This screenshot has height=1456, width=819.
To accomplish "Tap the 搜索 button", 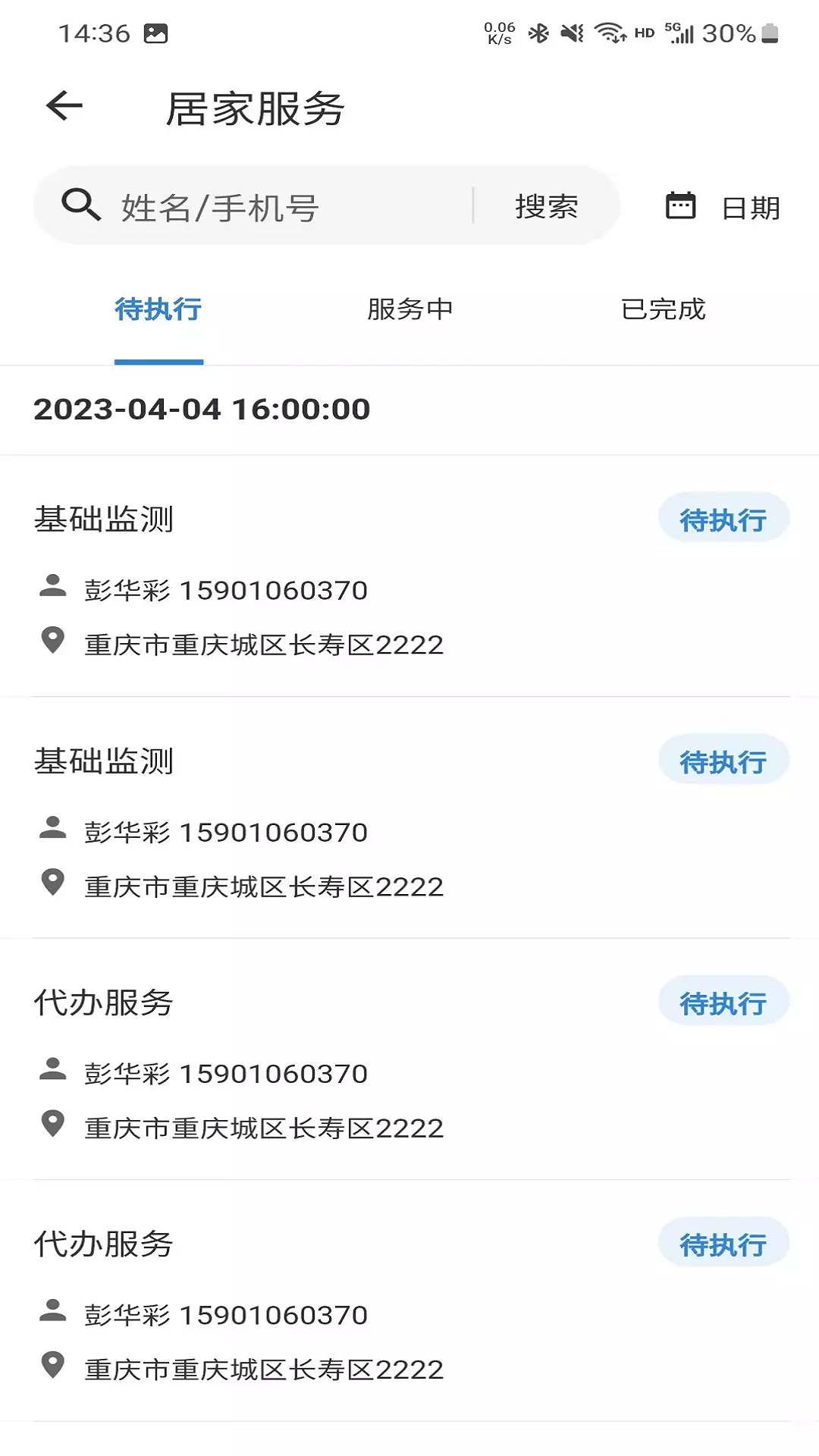I will 546,206.
